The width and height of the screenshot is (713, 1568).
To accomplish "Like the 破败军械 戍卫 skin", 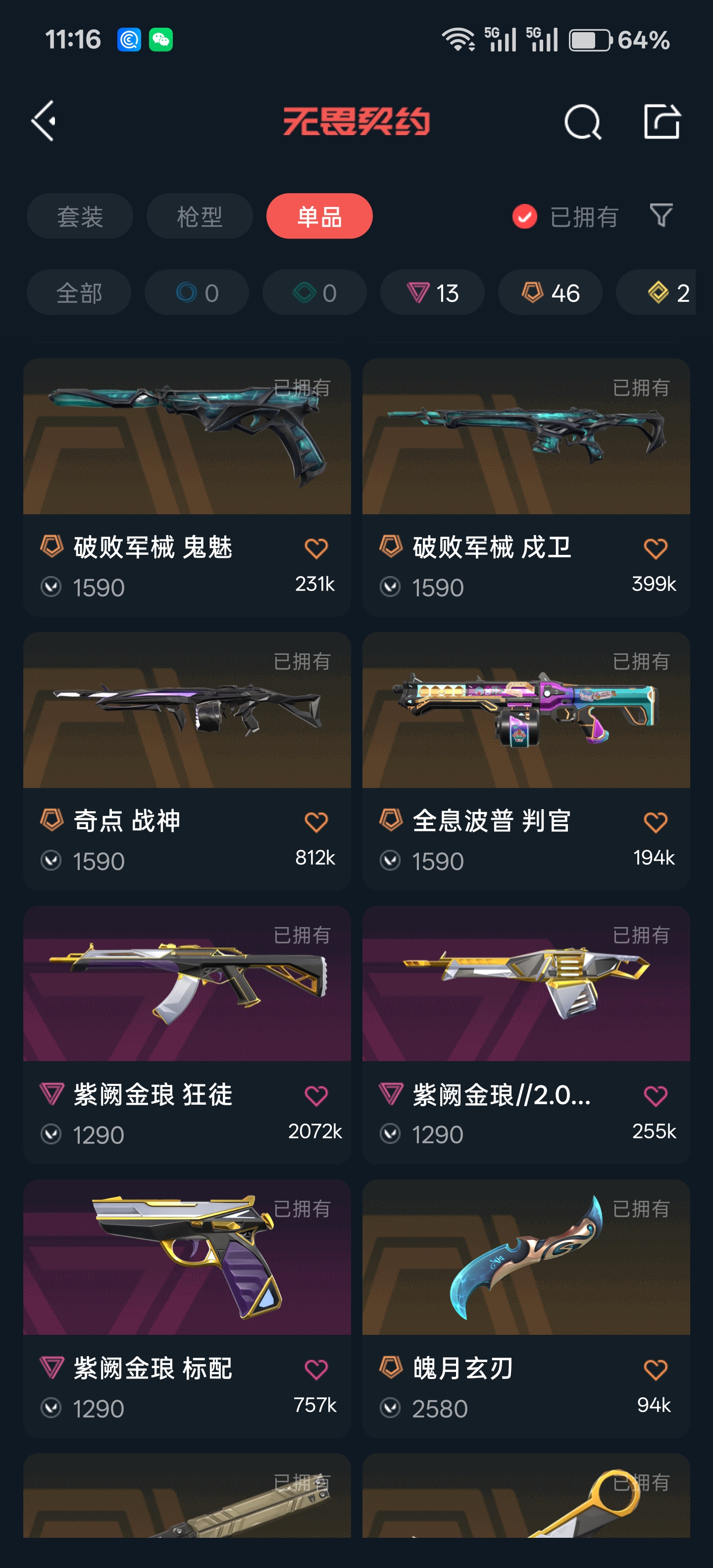I will pyautogui.click(x=655, y=548).
